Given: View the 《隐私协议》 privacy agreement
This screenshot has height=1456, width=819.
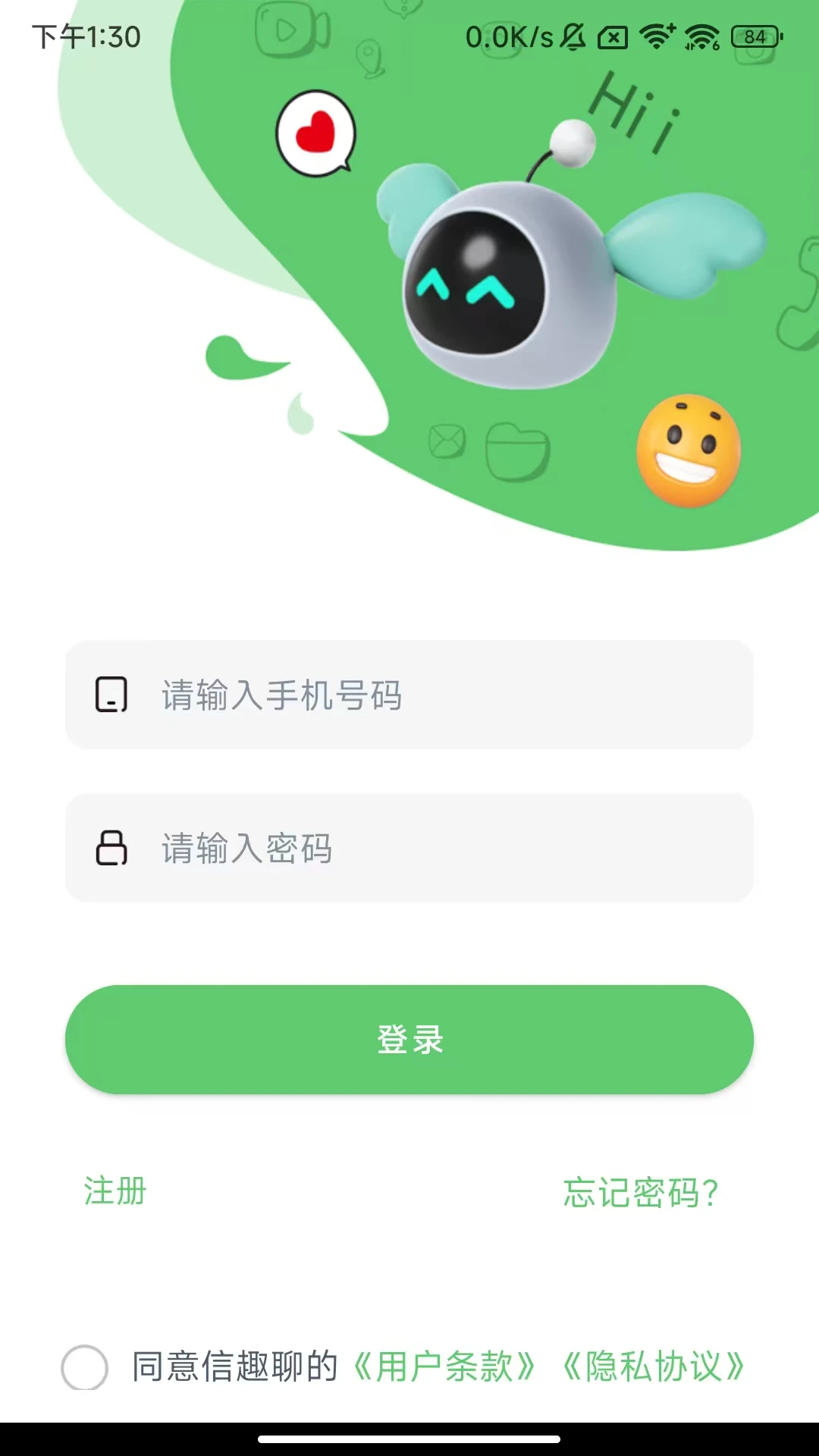Looking at the screenshot, I should tap(654, 1367).
